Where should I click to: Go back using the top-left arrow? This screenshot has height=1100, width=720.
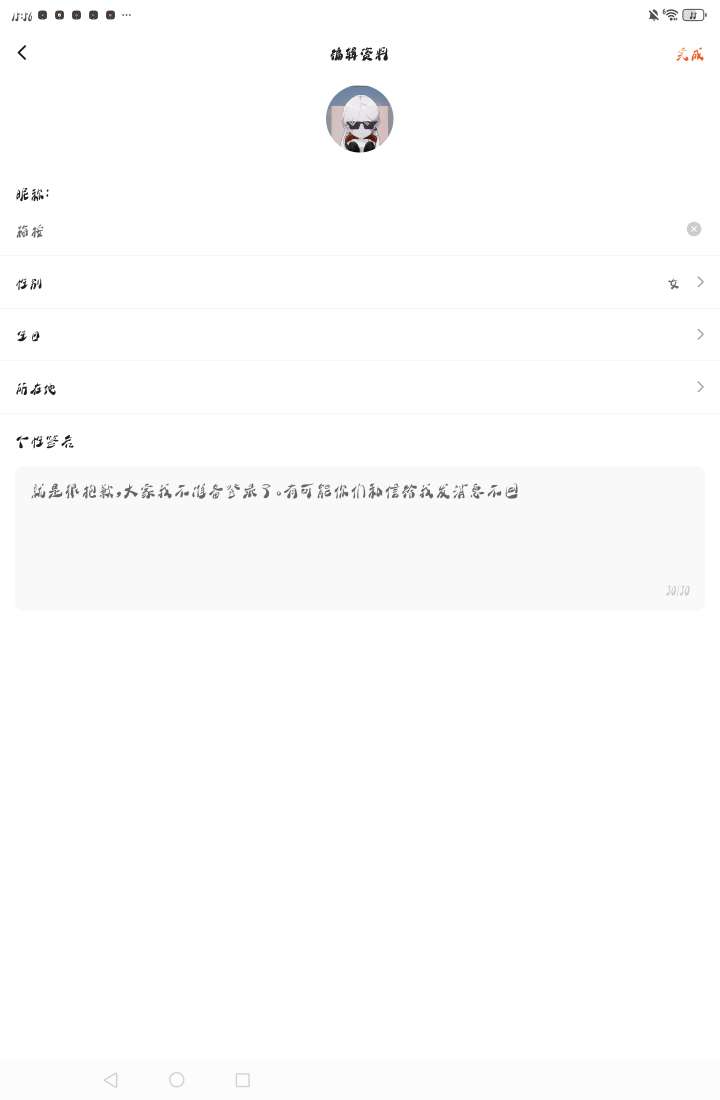(x=22, y=53)
